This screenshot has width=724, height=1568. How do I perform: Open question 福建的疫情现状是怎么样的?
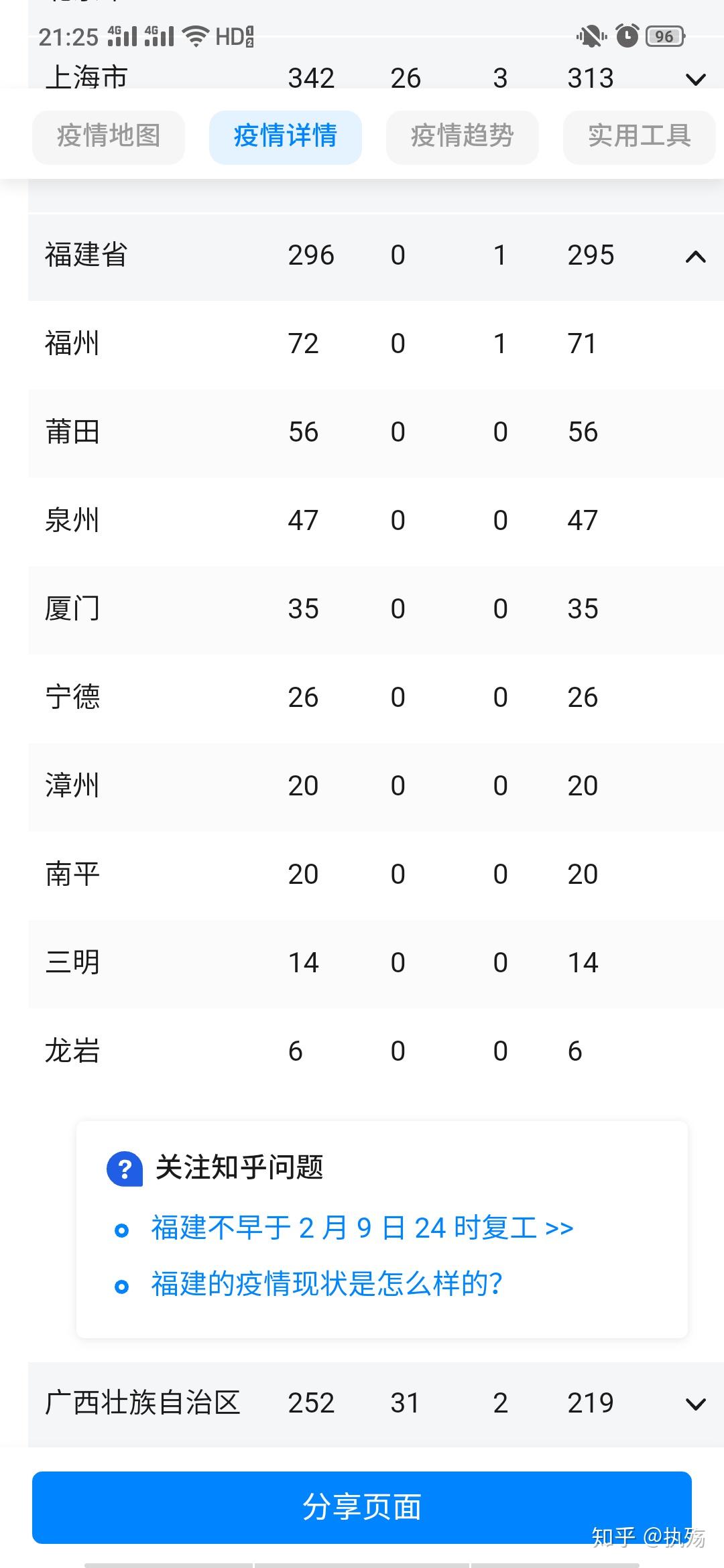[x=326, y=1284]
